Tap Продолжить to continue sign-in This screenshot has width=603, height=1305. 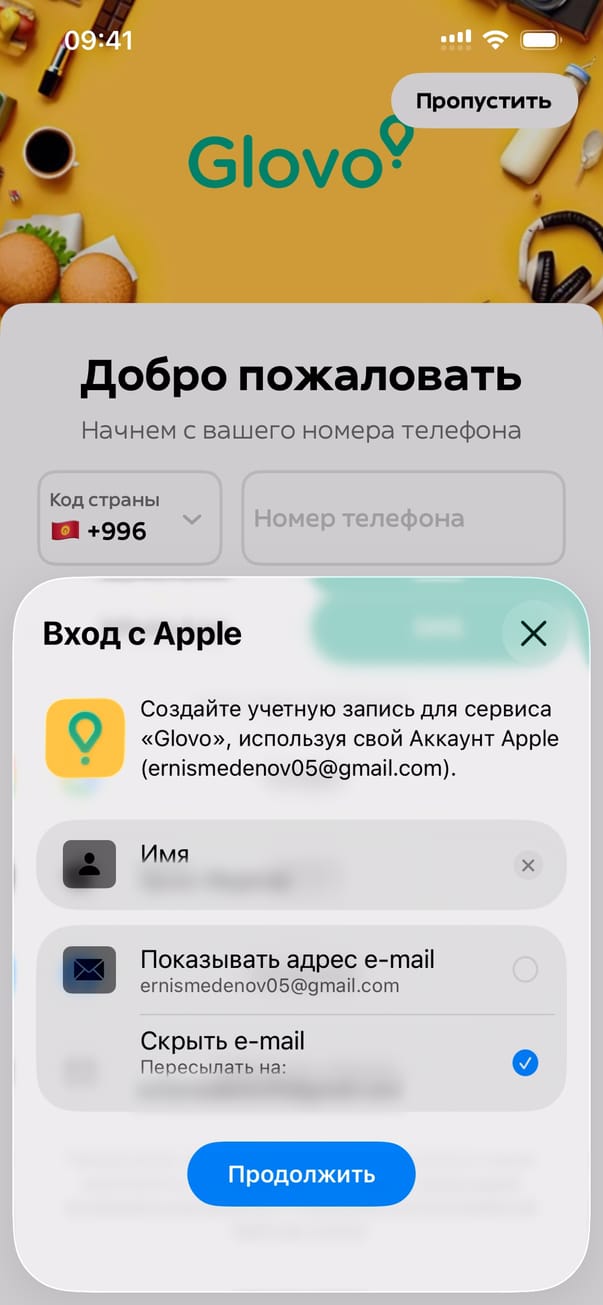pyautogui.click(x=301, y=1174)
